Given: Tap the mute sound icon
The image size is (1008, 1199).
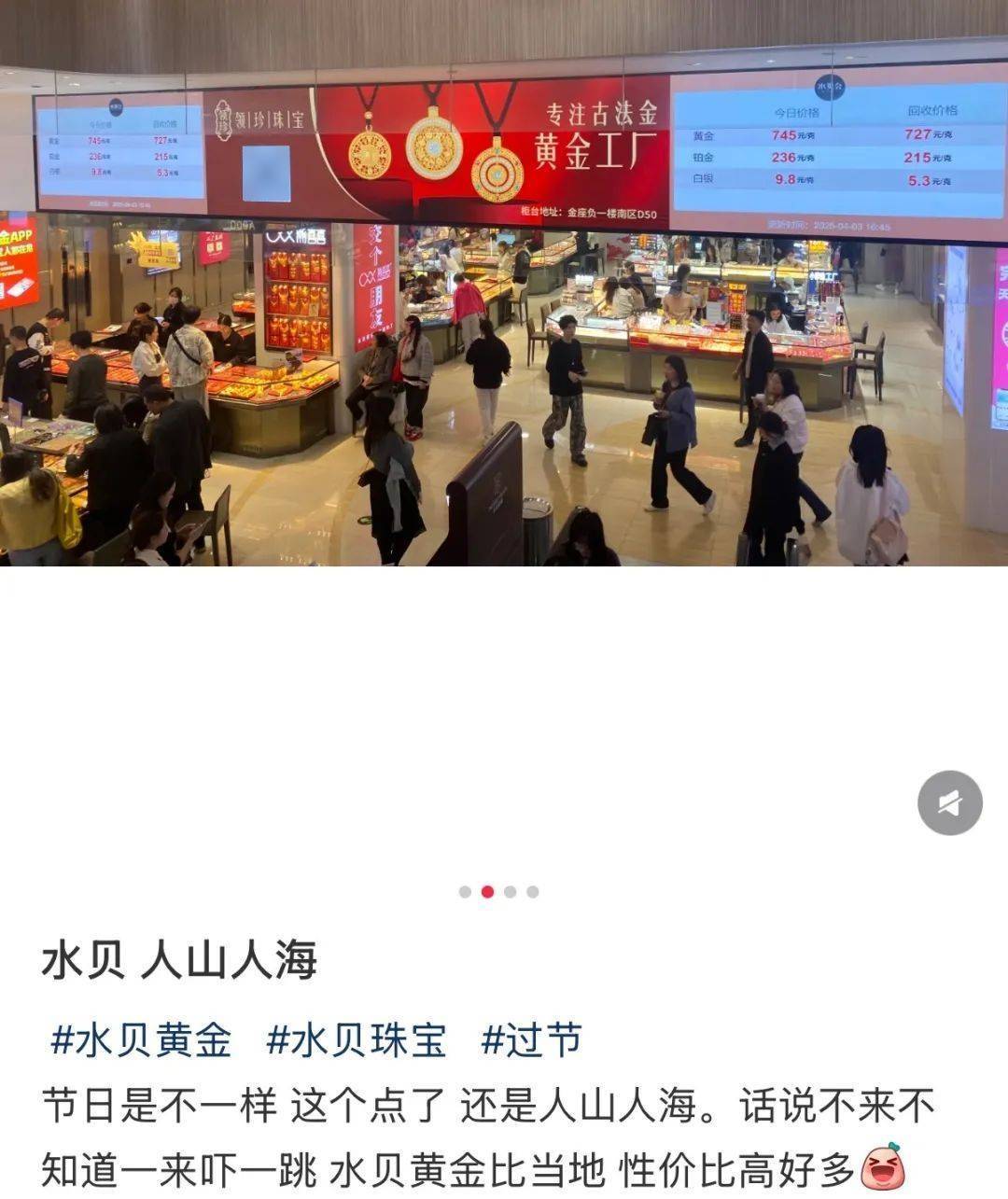Looking at the screenshot, I should [x=949, y=802].
